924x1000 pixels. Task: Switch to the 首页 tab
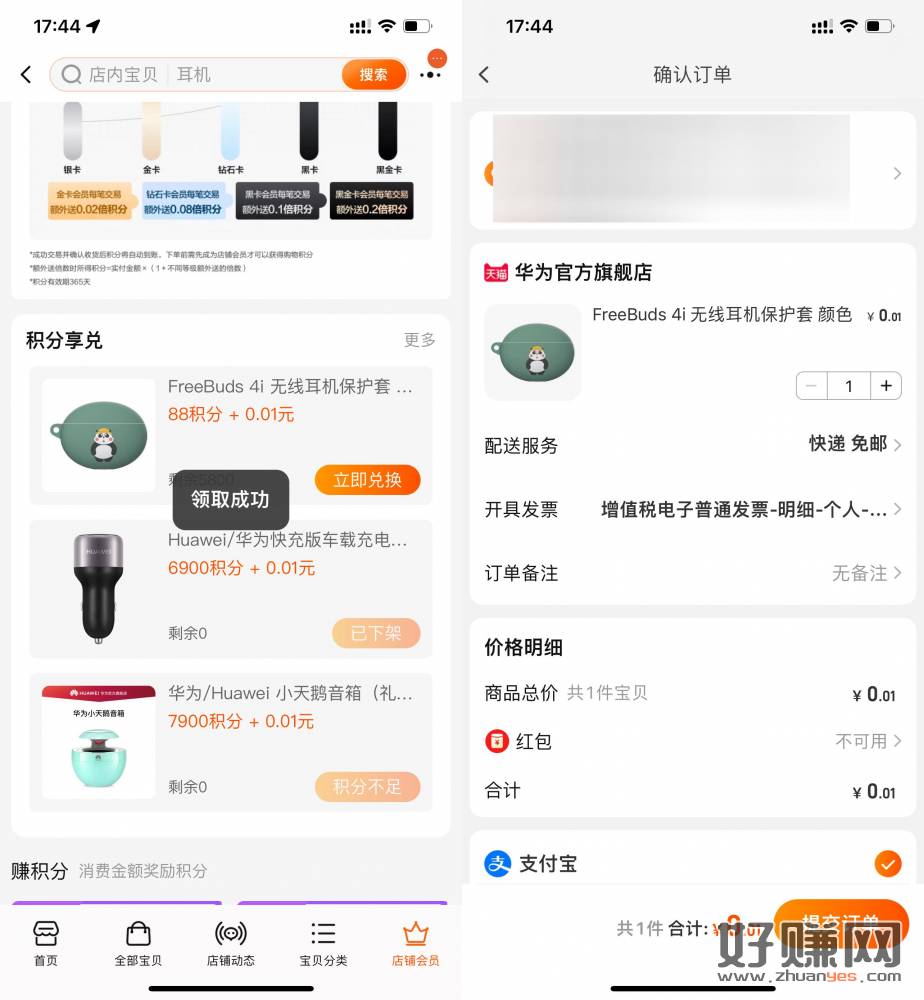pyautogui.click(x=46, y=944)
